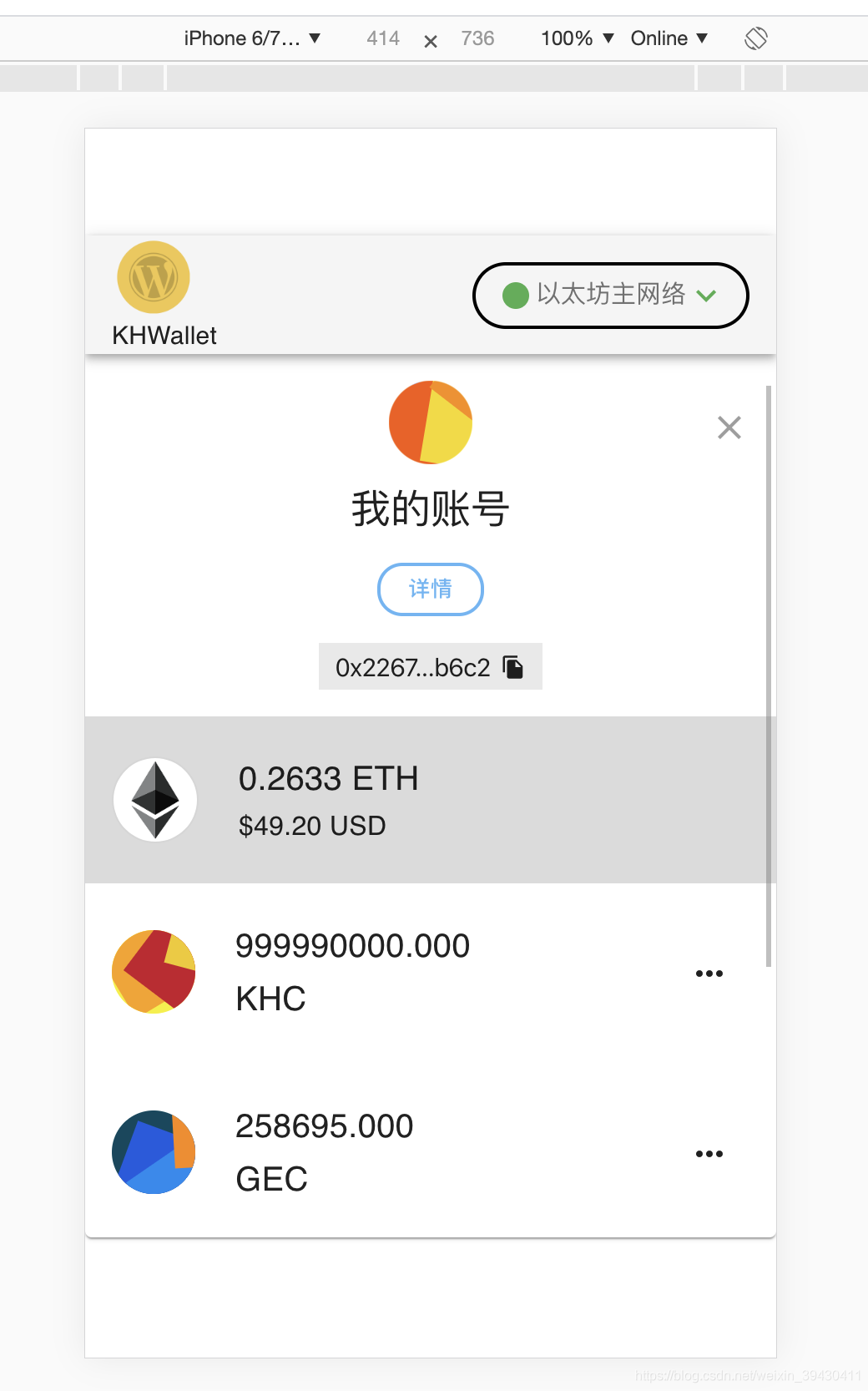Close the account panel with X

pyautogui.click(x=729, y=427)
